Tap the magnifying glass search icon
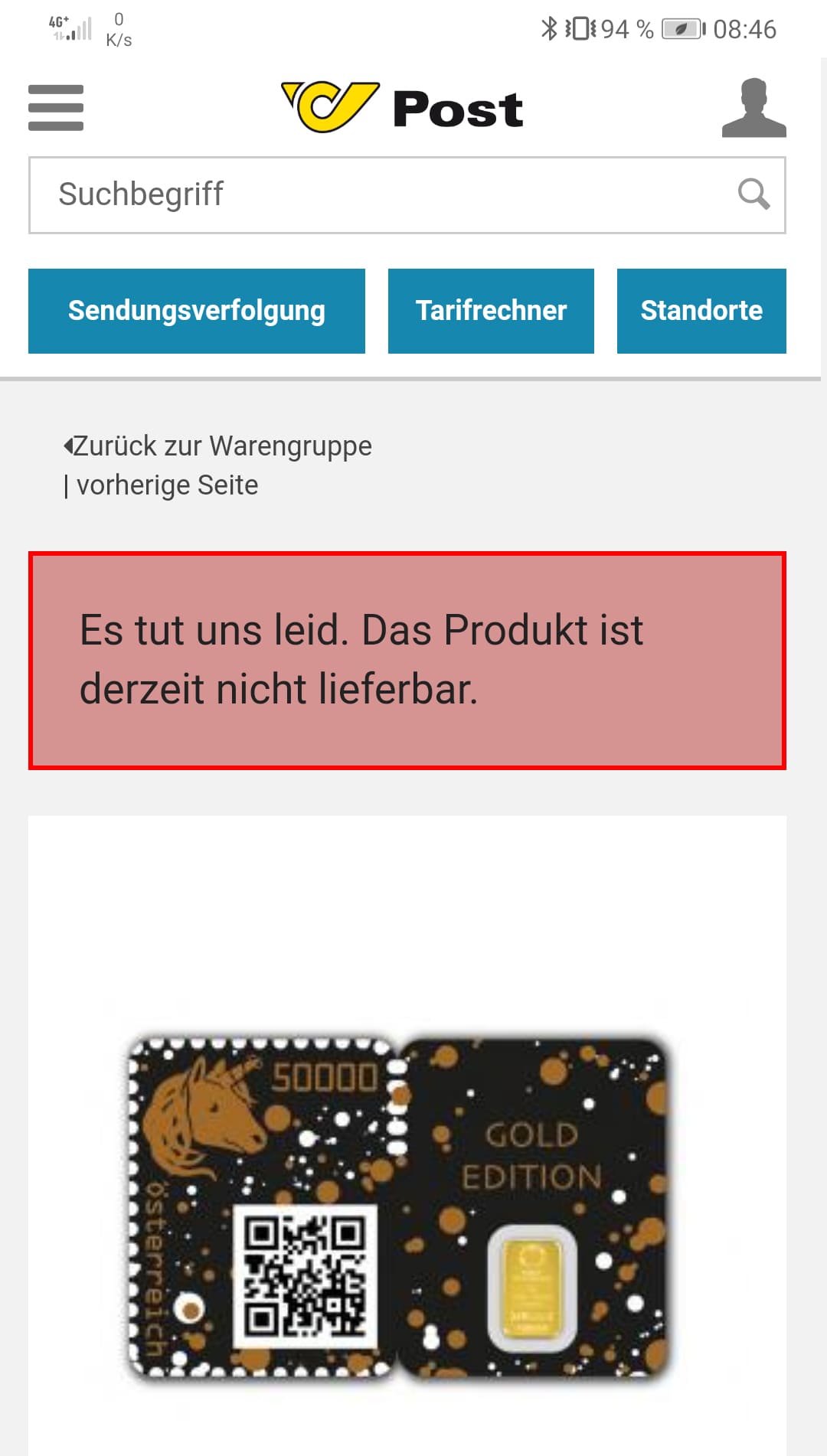Viewport: 827px width, 1456px height. coord(753,194)
